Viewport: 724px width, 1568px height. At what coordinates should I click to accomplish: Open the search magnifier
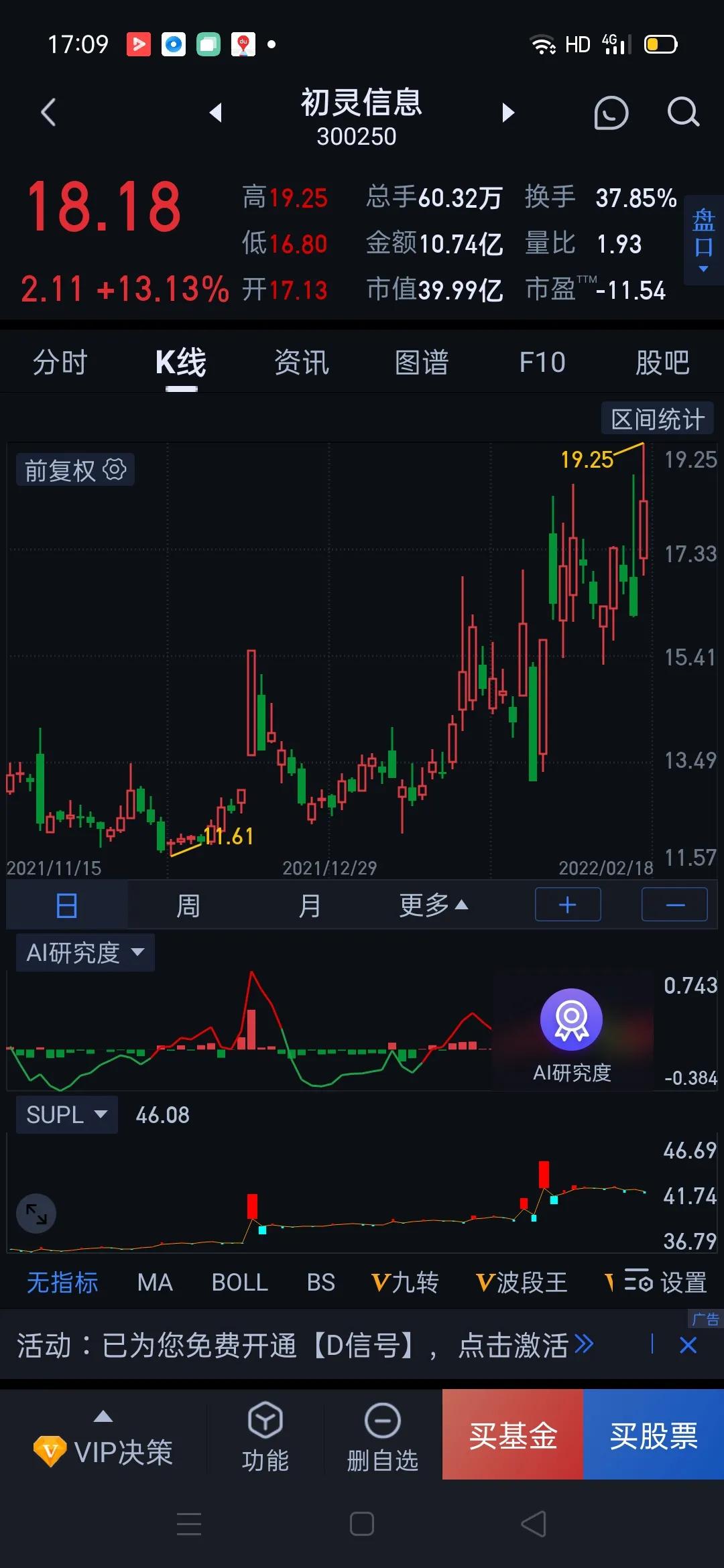[683, 112]
